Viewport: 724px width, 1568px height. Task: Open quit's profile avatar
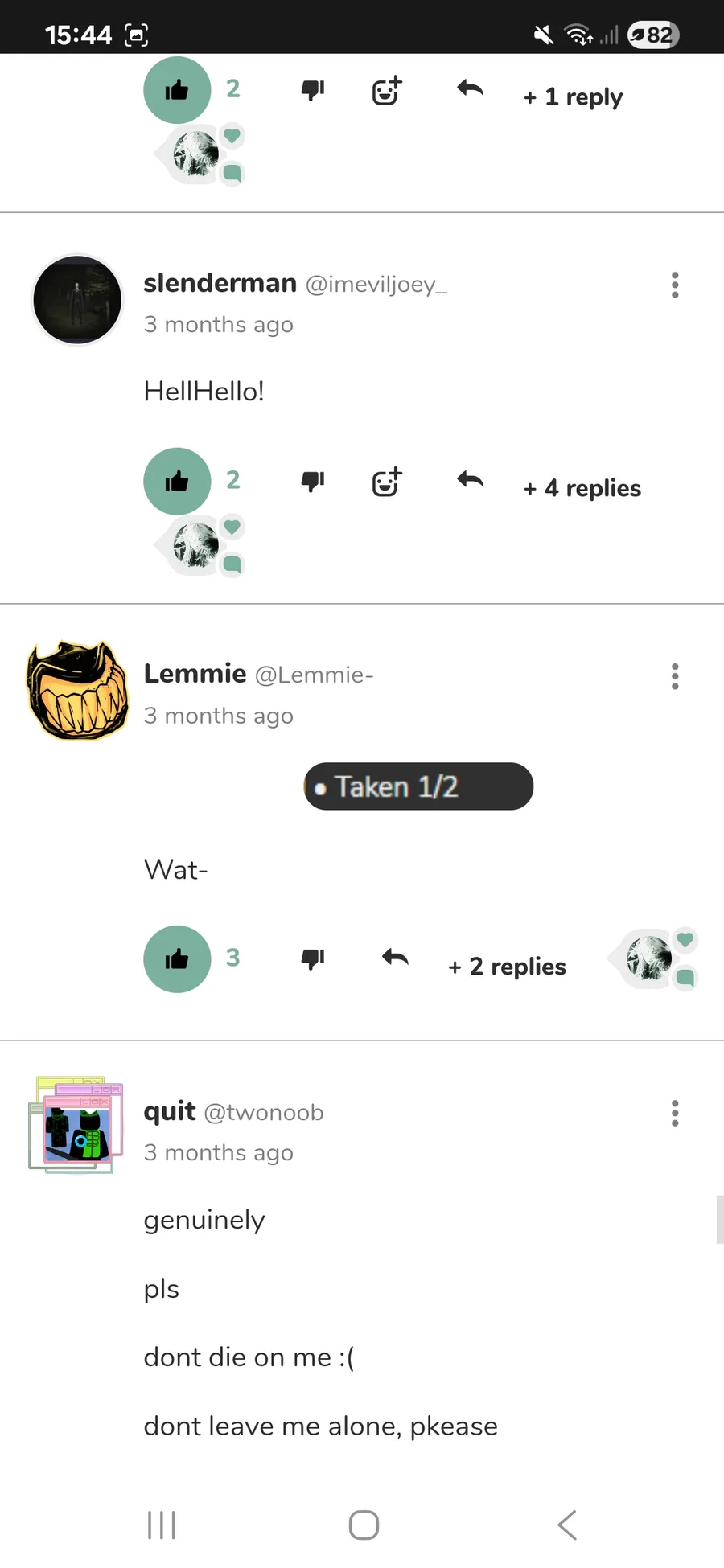76,1125
